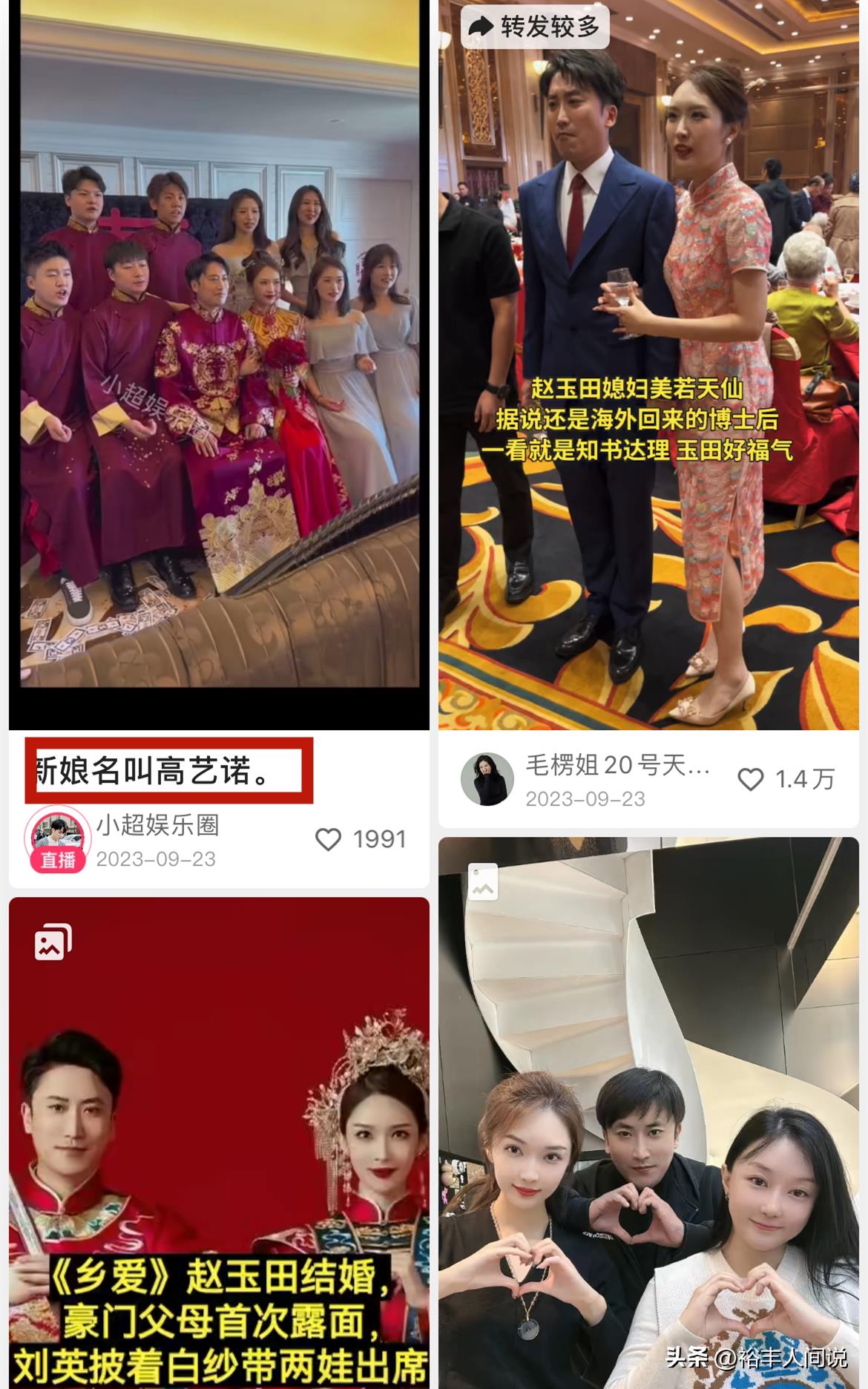Open the heart-hands selfie post by the staircase
The height and width of the screenshot is (1389, 868).
tap(648, 1113)
